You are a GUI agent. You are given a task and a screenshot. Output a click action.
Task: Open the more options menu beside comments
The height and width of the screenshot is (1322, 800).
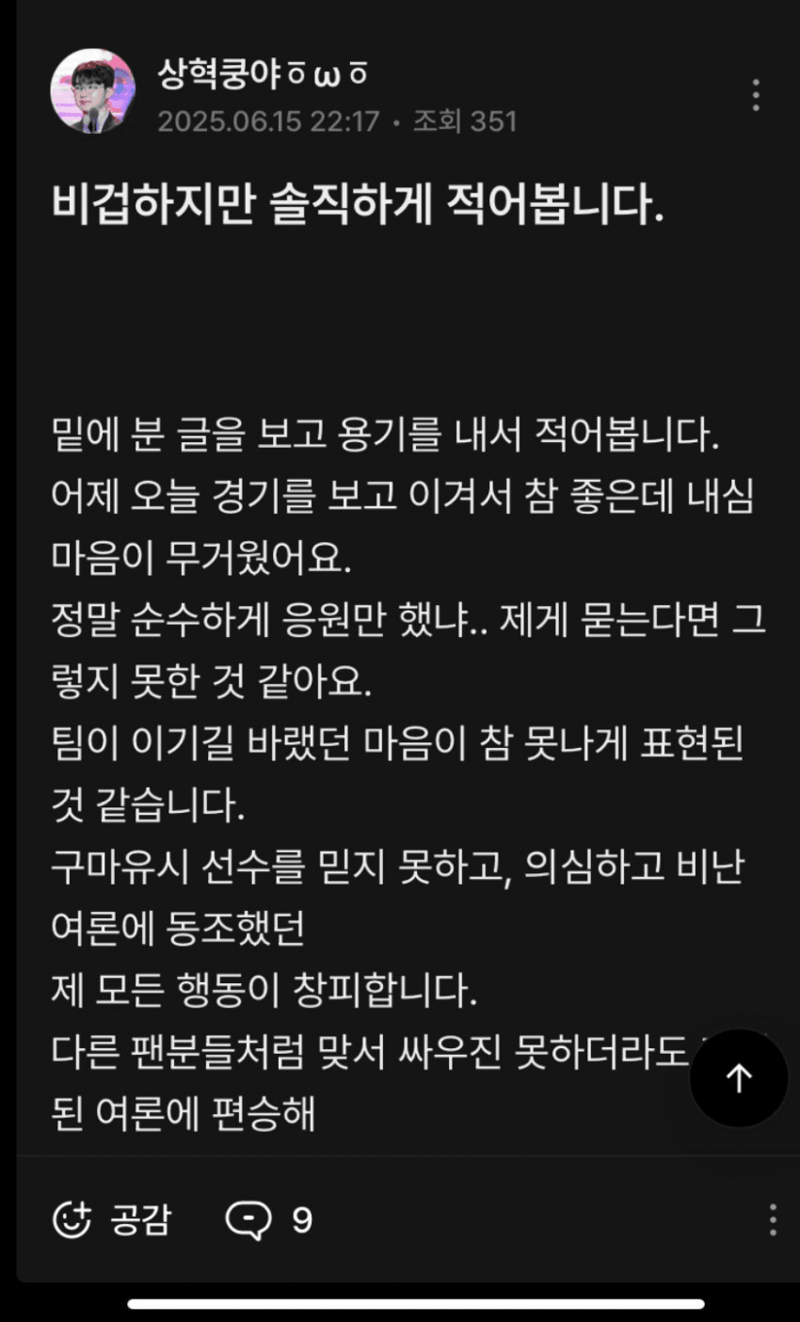coord(772,1220)
